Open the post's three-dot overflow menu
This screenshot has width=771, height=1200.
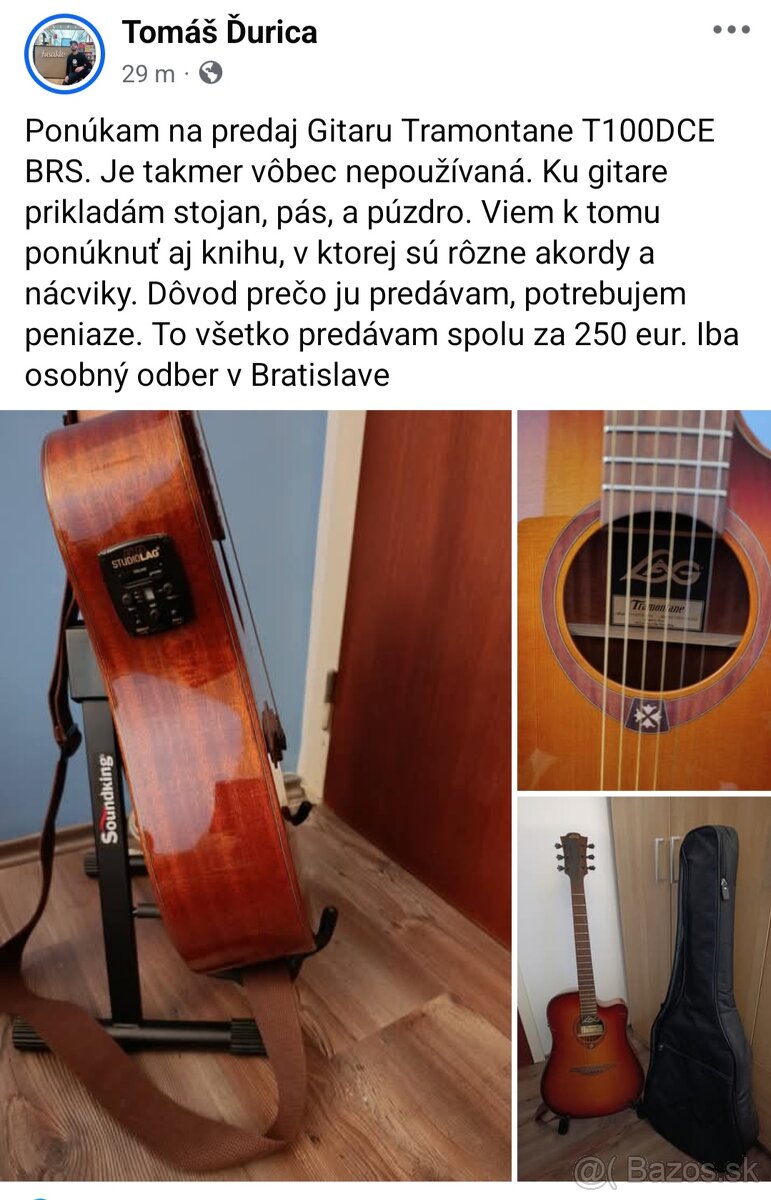click(730, 31)
